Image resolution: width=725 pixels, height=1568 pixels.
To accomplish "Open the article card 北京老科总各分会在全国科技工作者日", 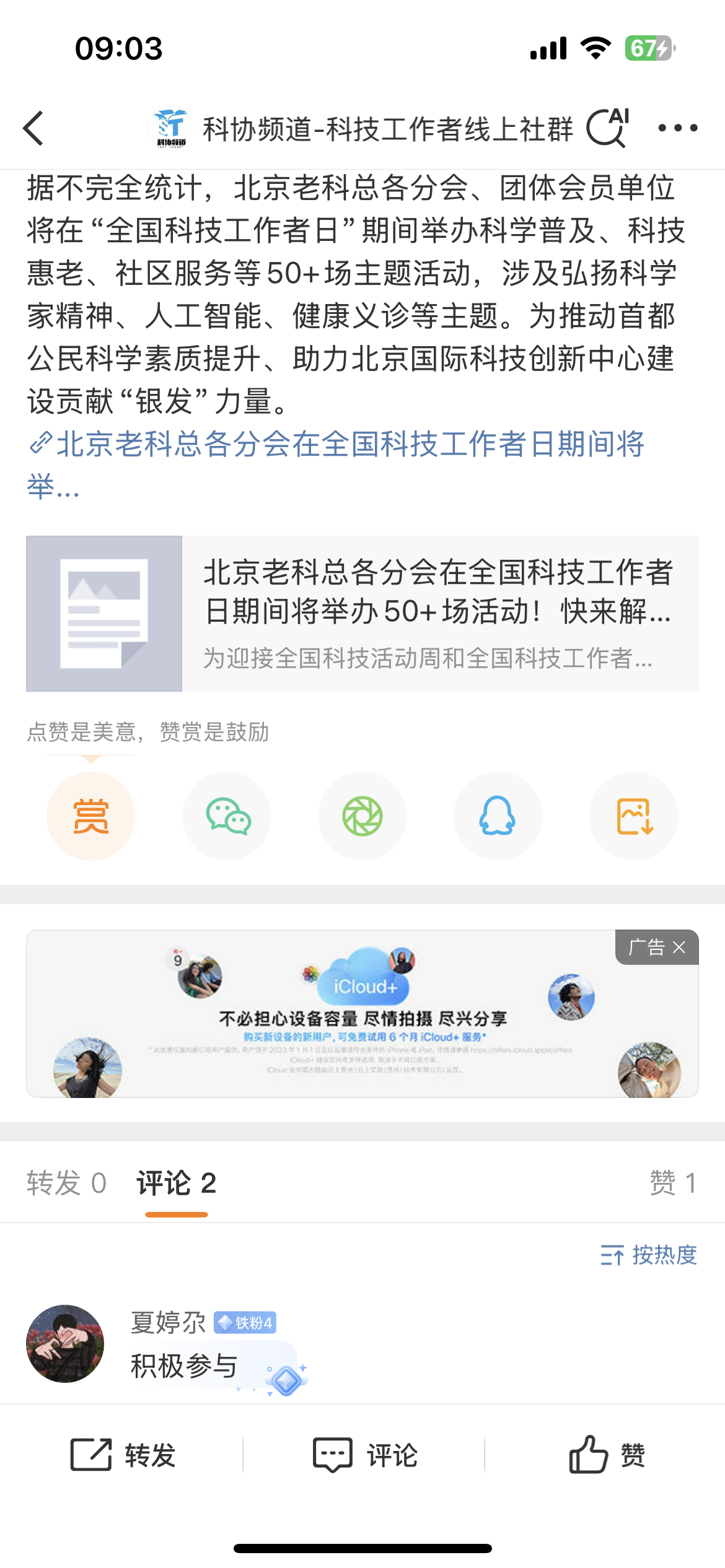I will tap(362, 614).
